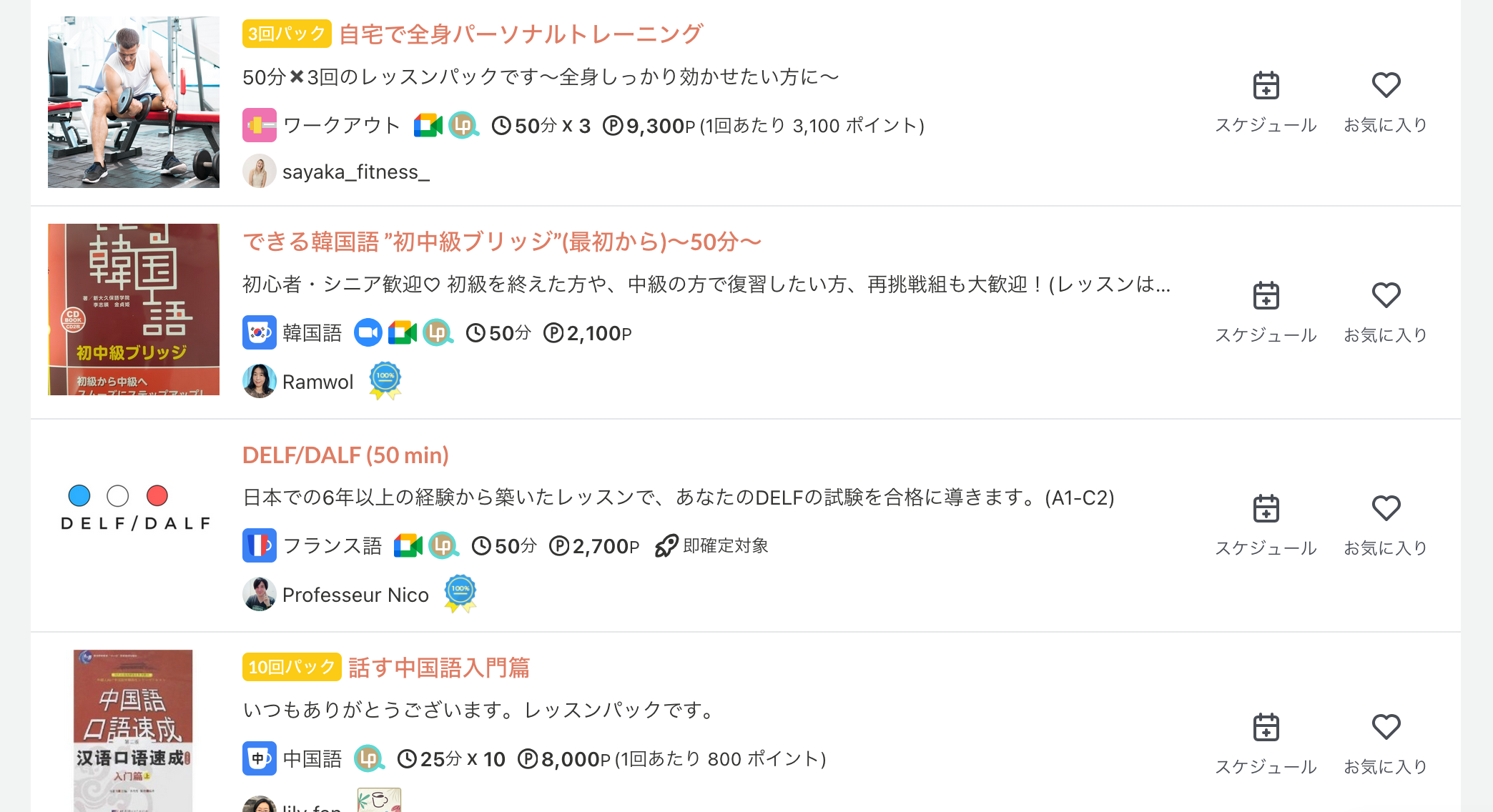This screenshot has width=1493, height=812.
Task: Tap the Korean textbook thumbnail
Action: 134,310
